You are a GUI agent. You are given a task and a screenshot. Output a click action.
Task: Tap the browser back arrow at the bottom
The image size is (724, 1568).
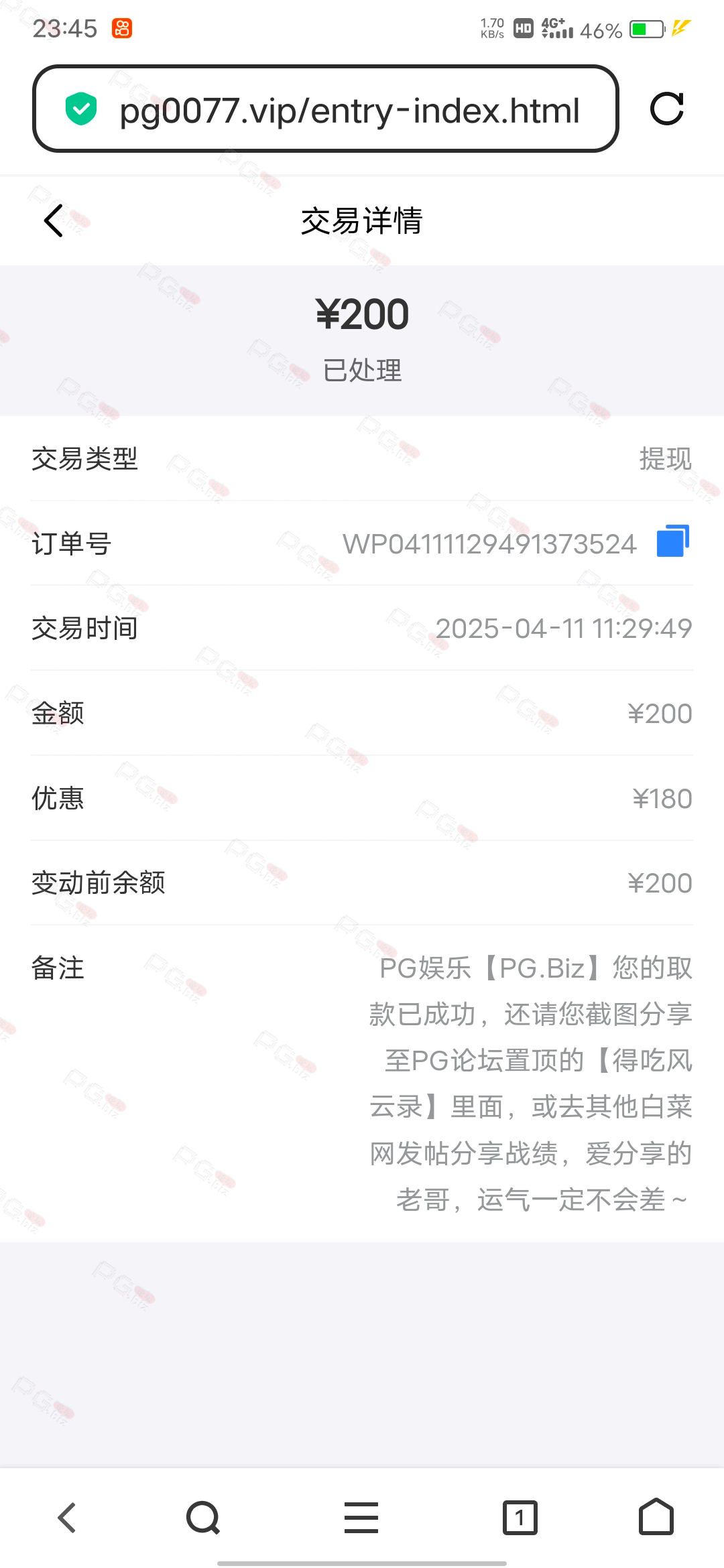[67, 1518]
